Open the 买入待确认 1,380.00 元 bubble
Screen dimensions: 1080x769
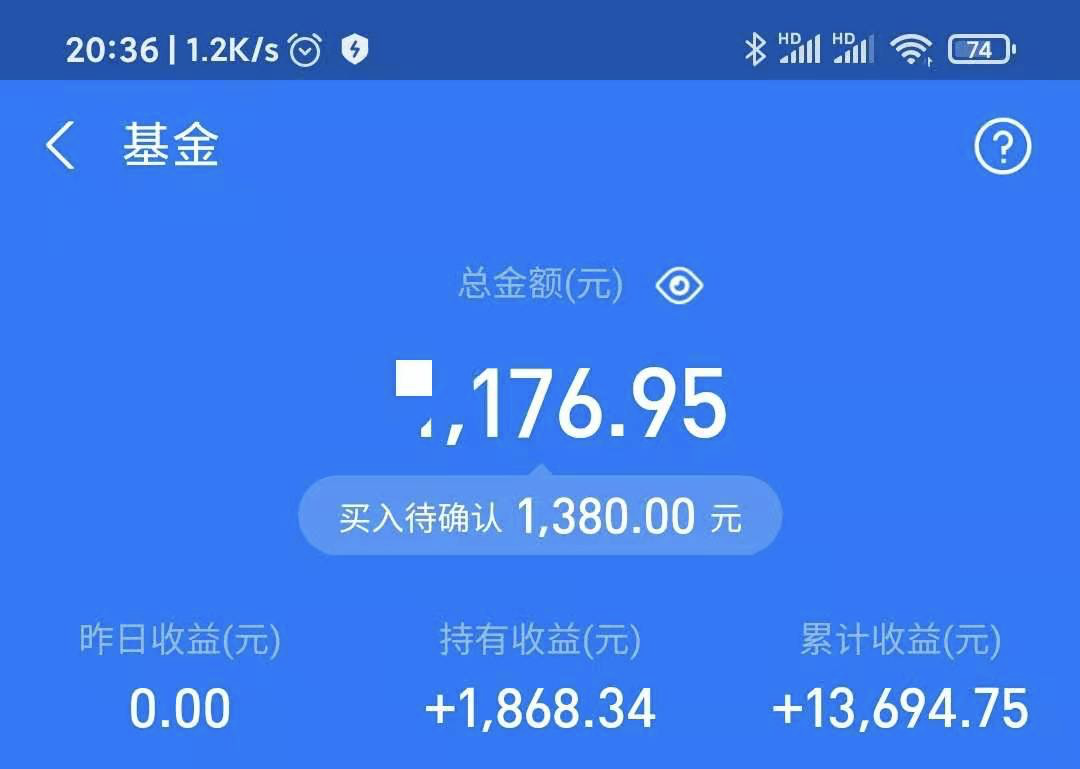tap(540, 517)
